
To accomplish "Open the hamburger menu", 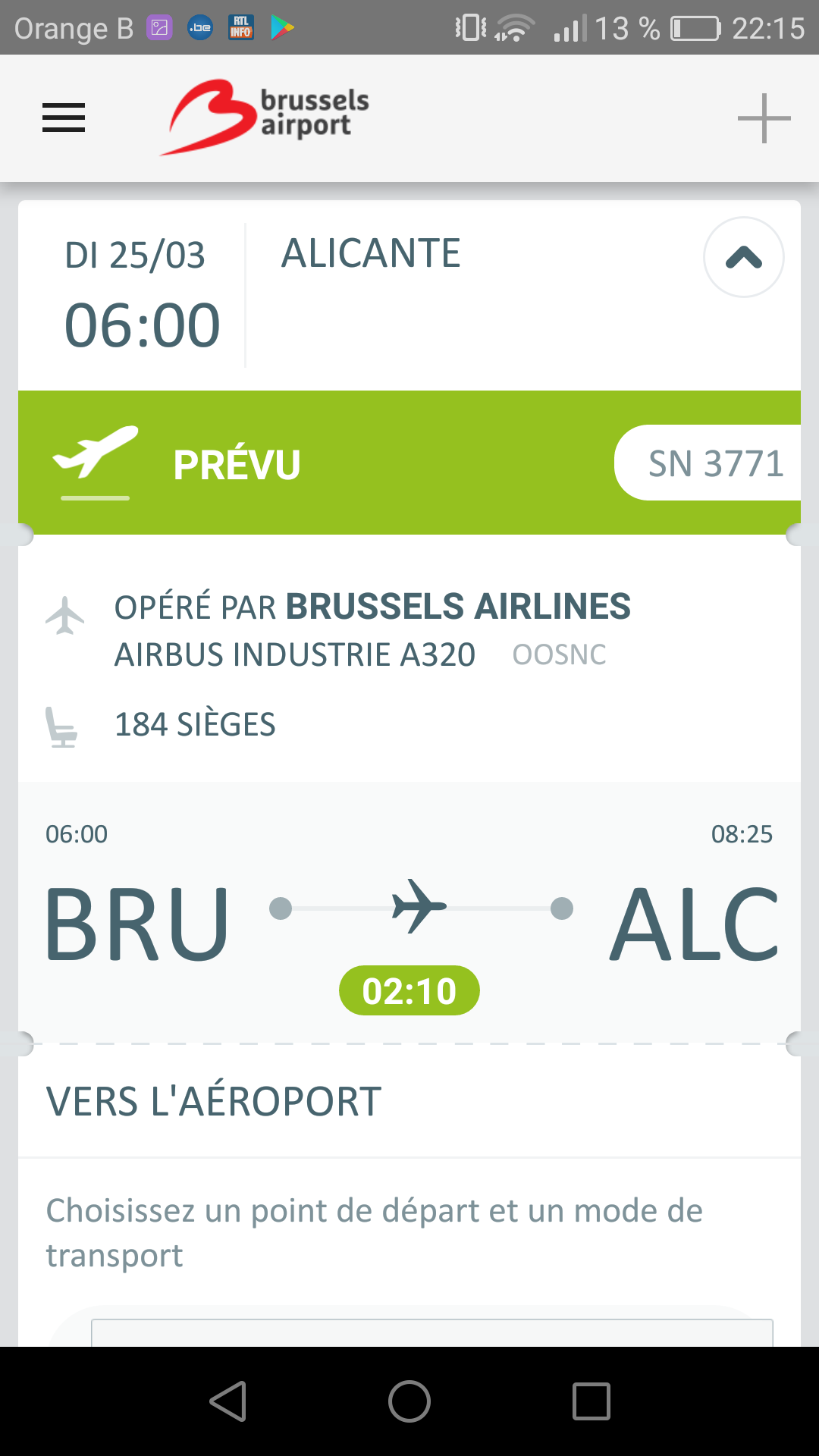I will pos(64,118).
